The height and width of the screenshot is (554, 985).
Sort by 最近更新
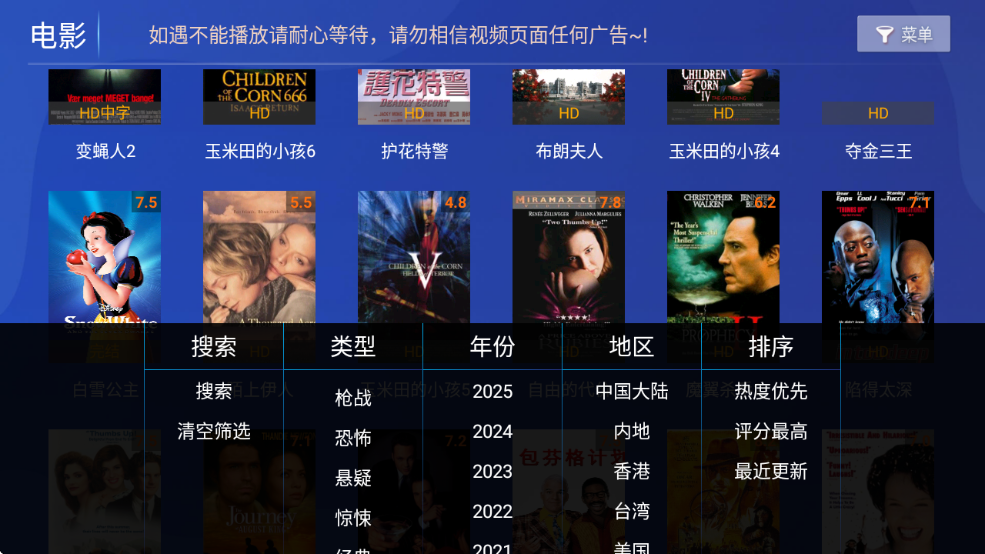click(x=770, y=471)
